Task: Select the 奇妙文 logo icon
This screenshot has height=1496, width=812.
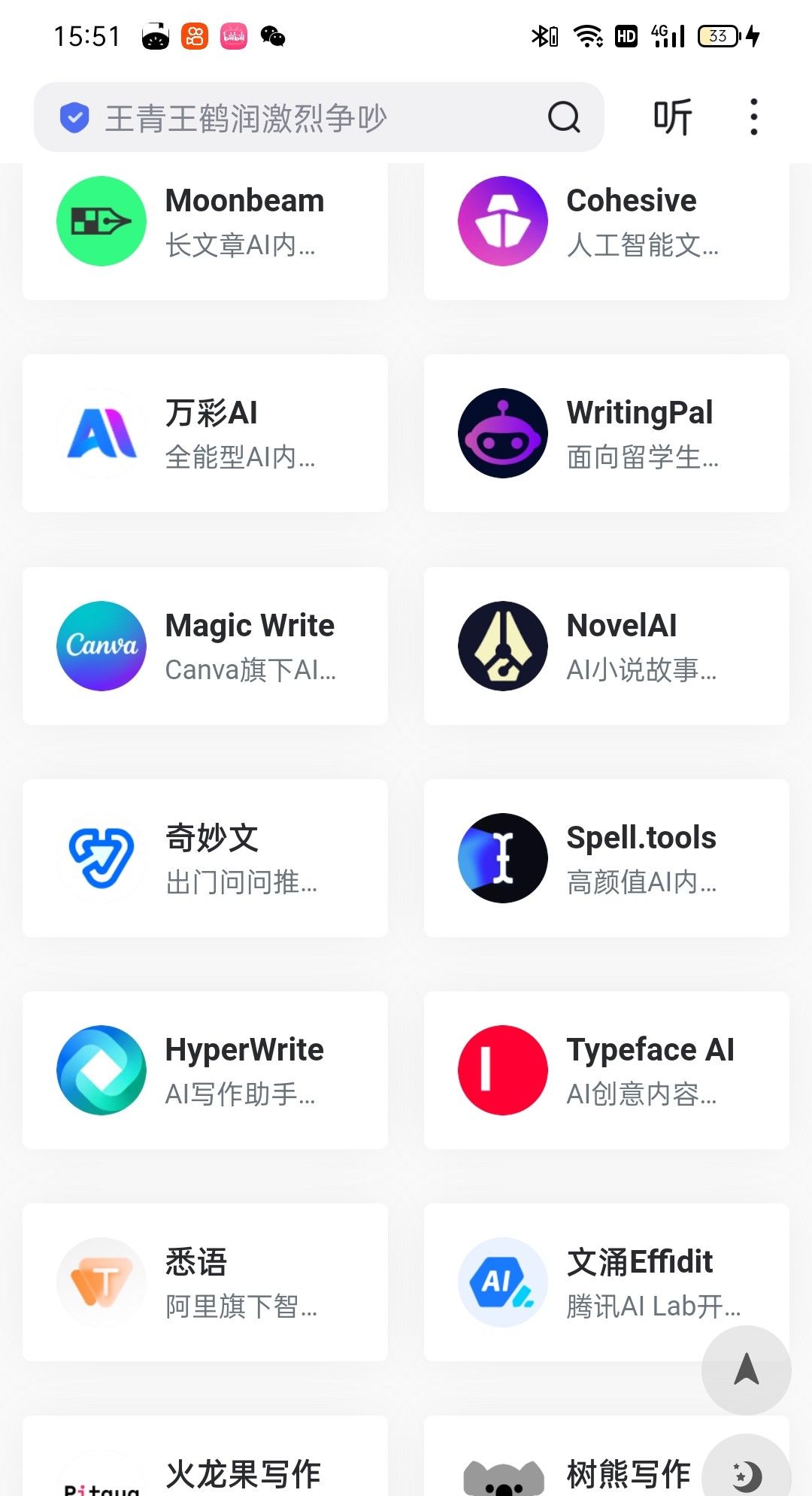Action: click(x=101, y=857)
